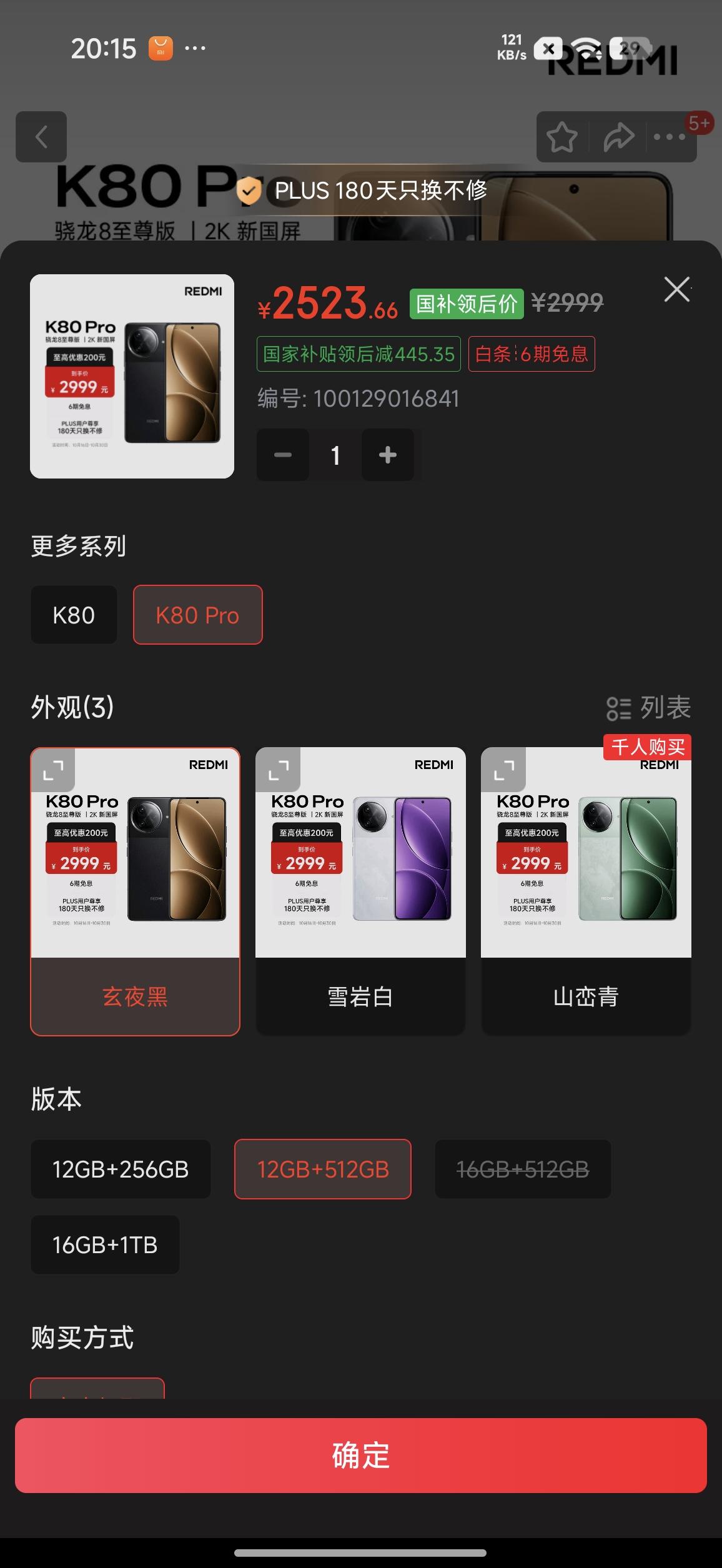Decrease quantity with the minus control

click(x=282, y=455)
